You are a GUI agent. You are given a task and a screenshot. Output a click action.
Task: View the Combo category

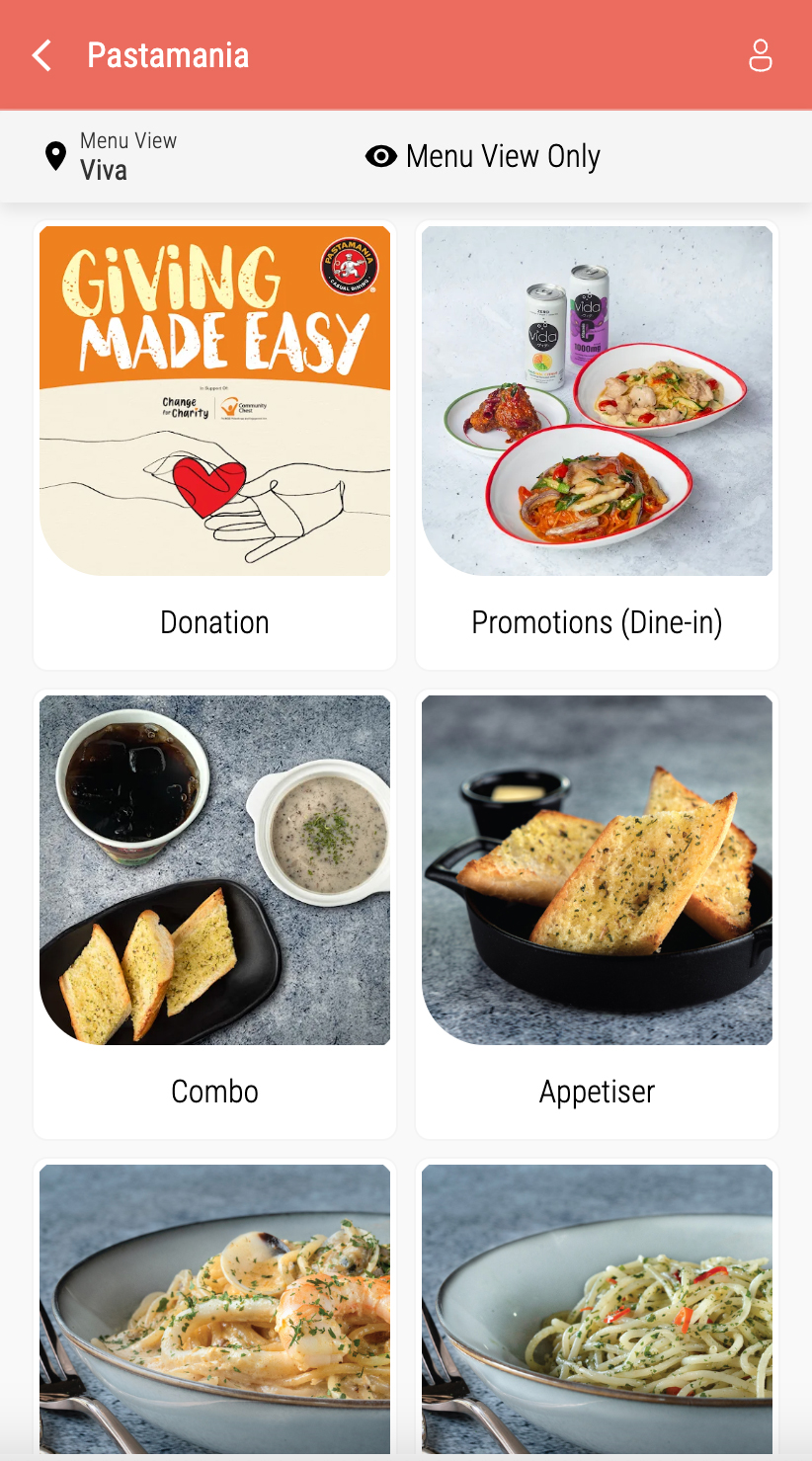click(x=214, y=914)
